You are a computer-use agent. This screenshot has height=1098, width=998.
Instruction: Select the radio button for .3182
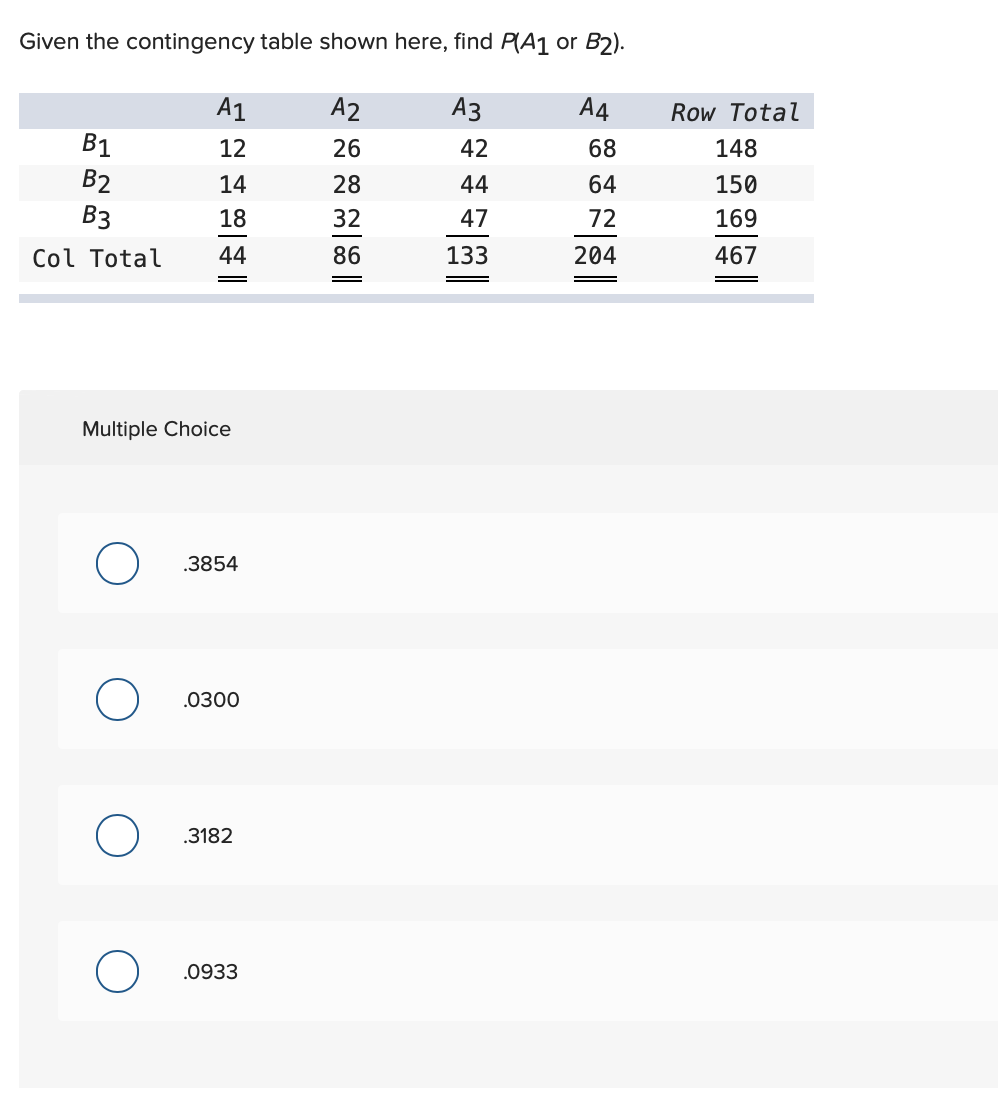click(x=117, y=835)
